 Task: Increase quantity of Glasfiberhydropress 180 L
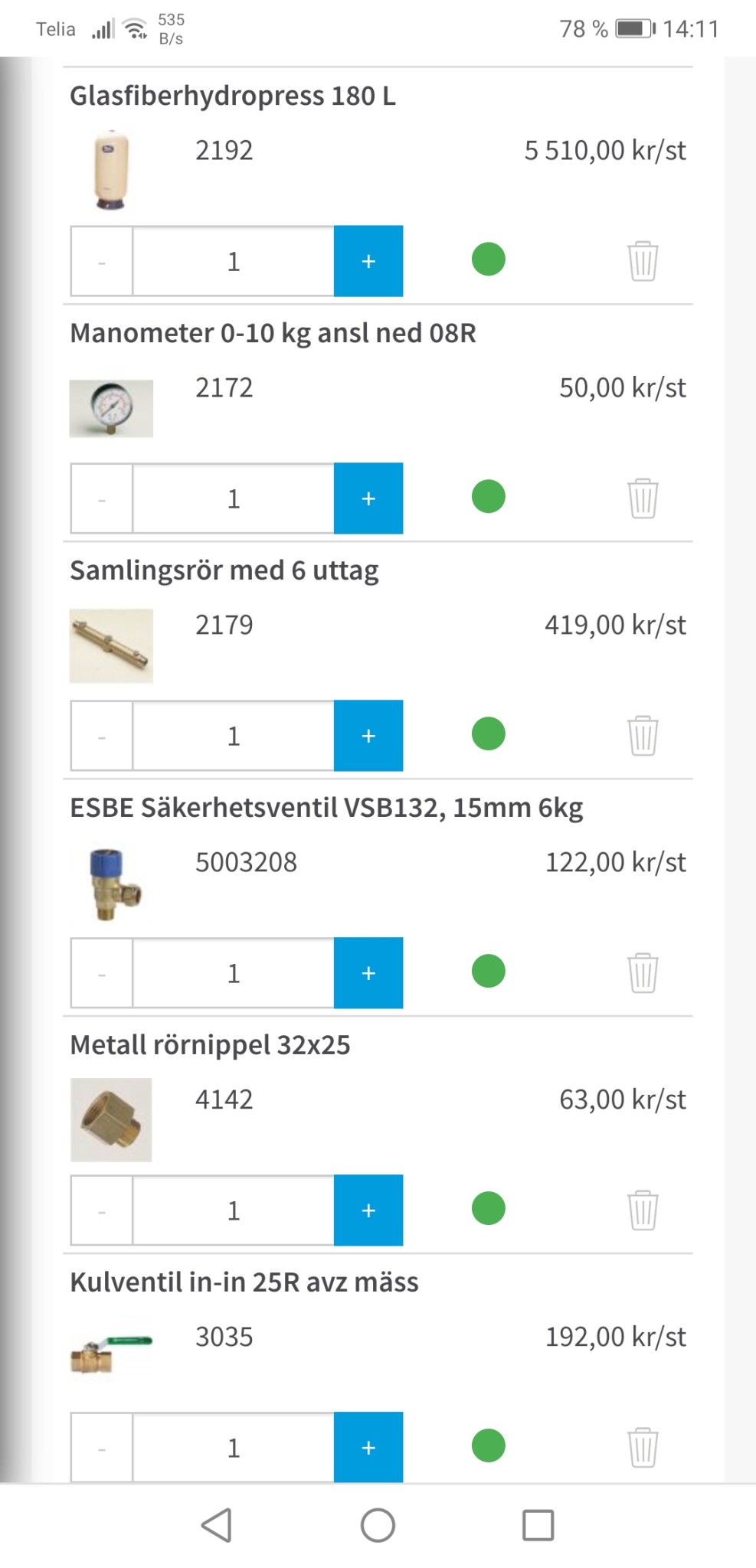(368, 261)
